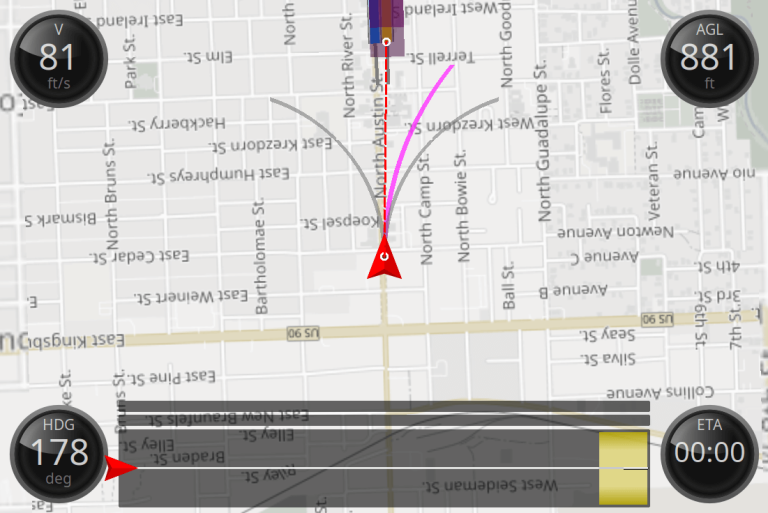Image resolution: width=768 pixels, height=513 pixels.
Task: Tap the ETA gauge
Action: [x=709, y=453]
